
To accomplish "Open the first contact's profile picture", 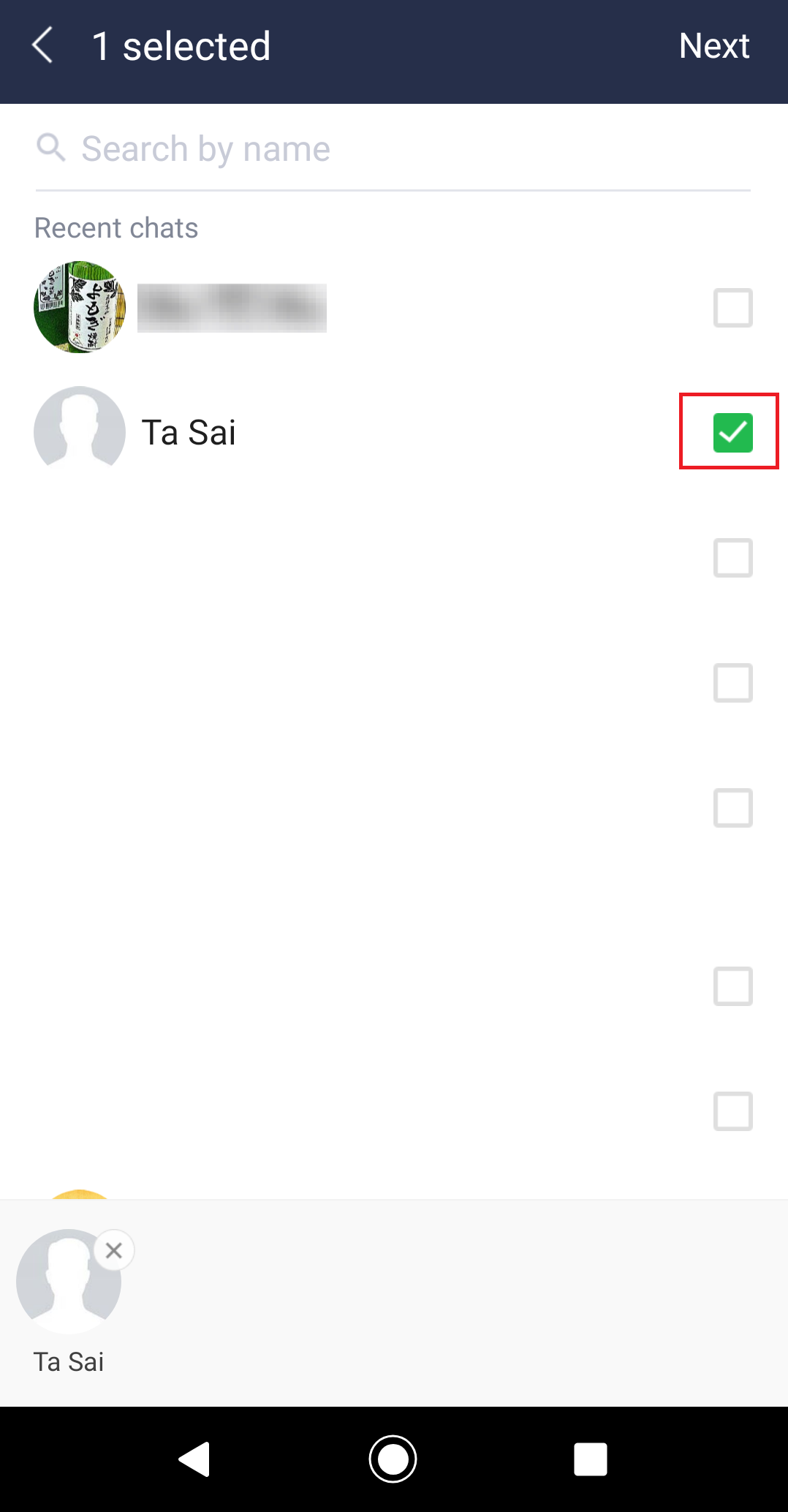I will pos(79,307).
